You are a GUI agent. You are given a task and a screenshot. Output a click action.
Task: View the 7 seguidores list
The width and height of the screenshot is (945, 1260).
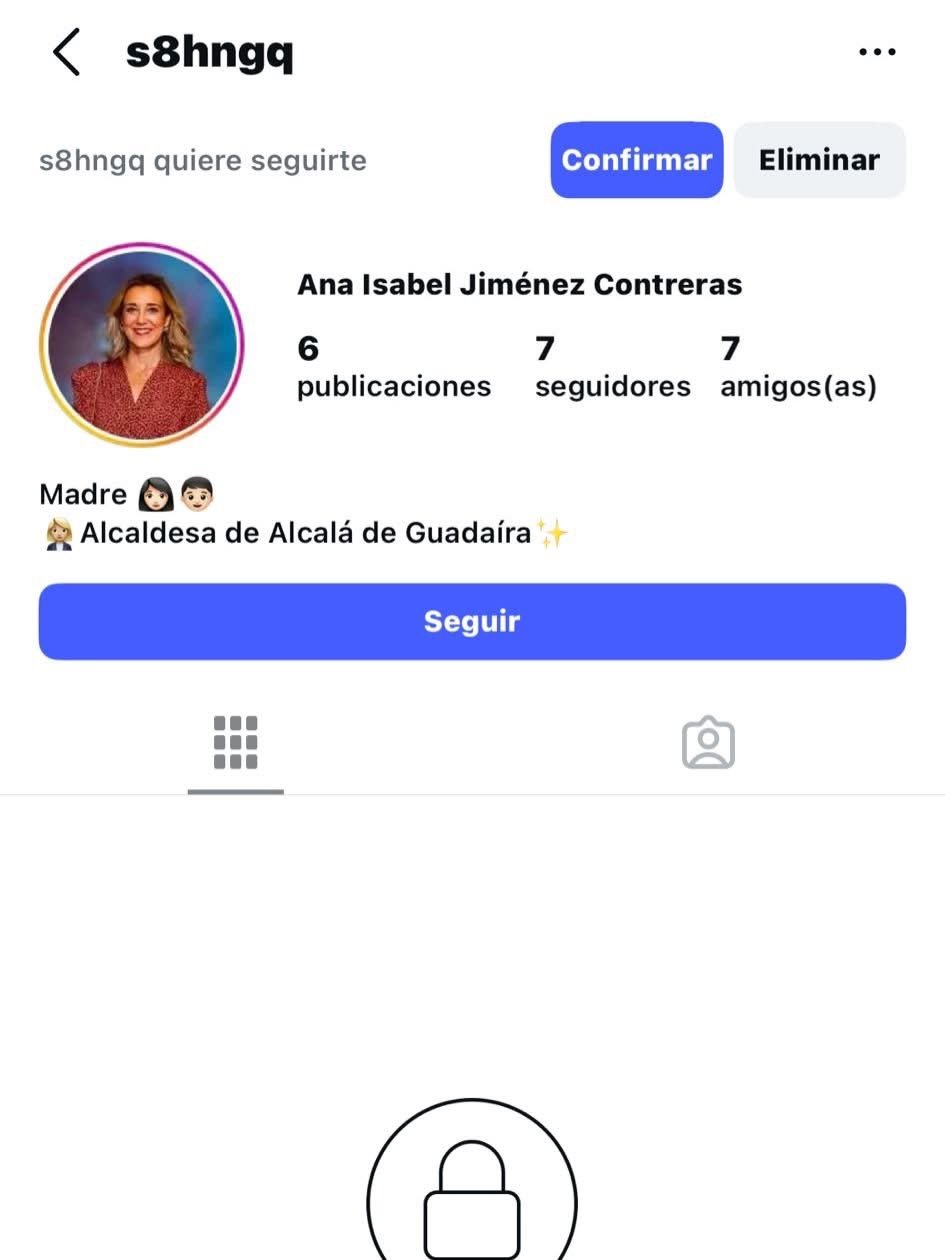point(612,367)
